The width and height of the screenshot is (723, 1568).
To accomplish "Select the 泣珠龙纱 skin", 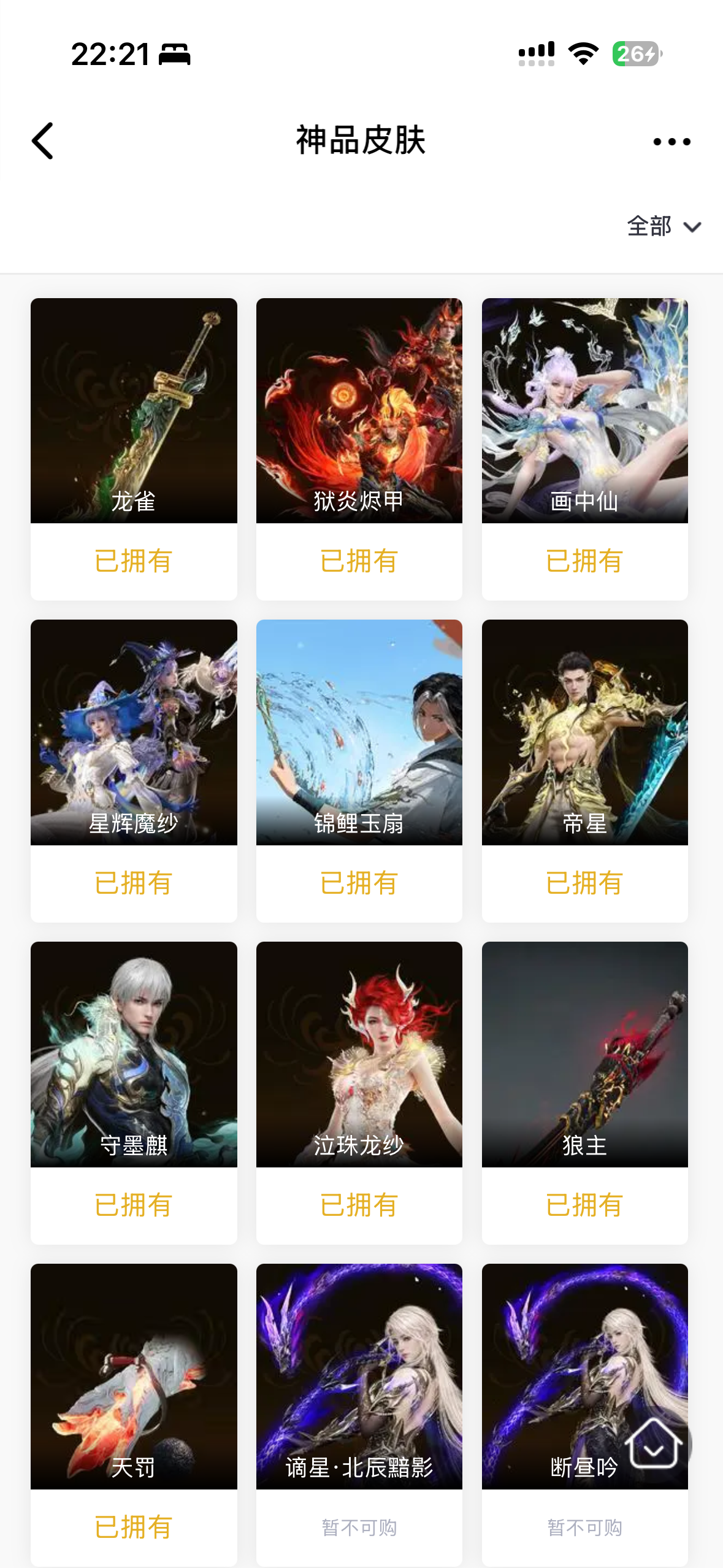I will pyautogui.click(x=359, y=1054).
